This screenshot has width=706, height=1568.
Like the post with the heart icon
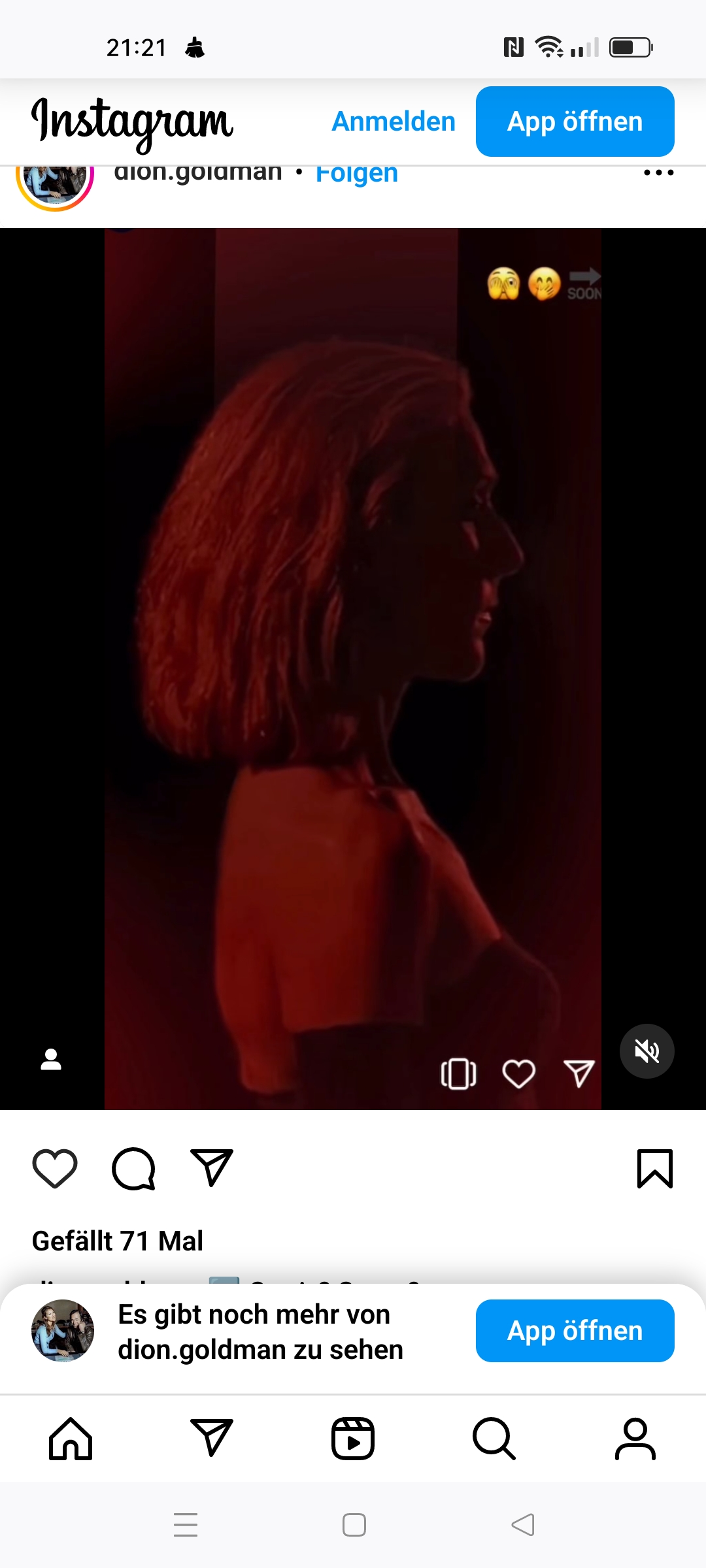pyautogui.click(x=55, y=1168)
